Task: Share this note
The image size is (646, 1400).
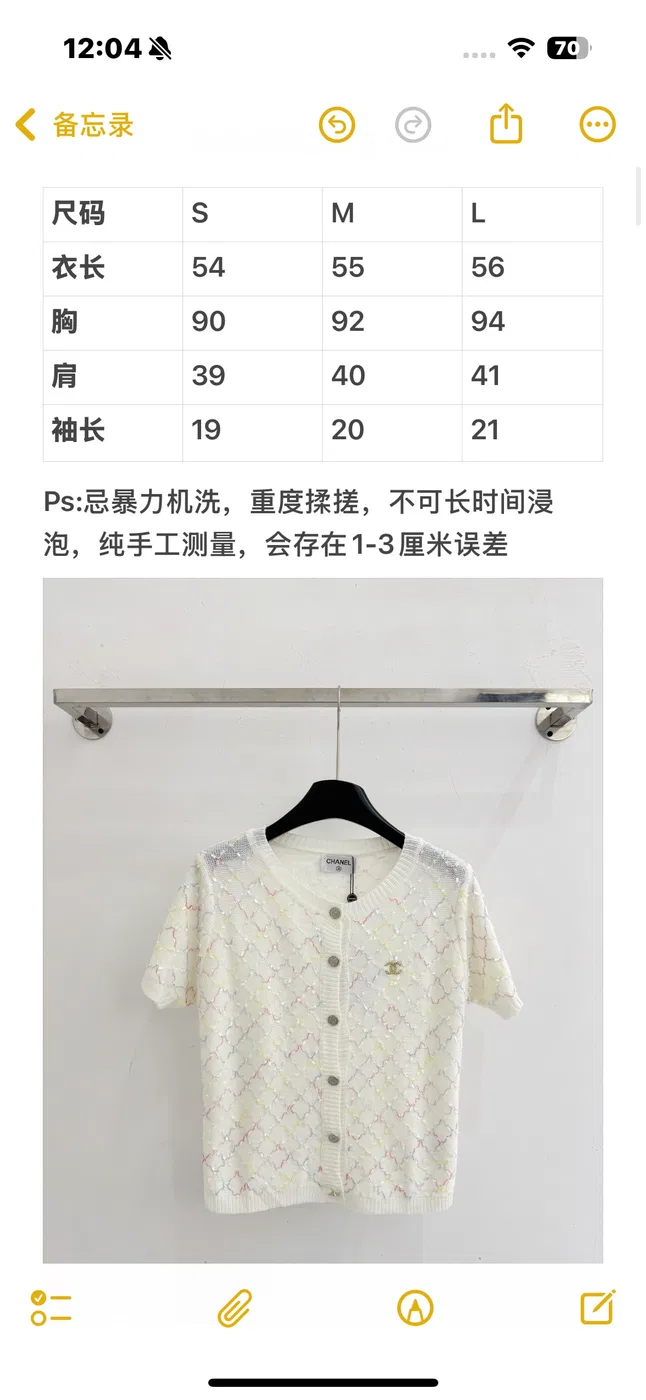Action: coord(506,124)
